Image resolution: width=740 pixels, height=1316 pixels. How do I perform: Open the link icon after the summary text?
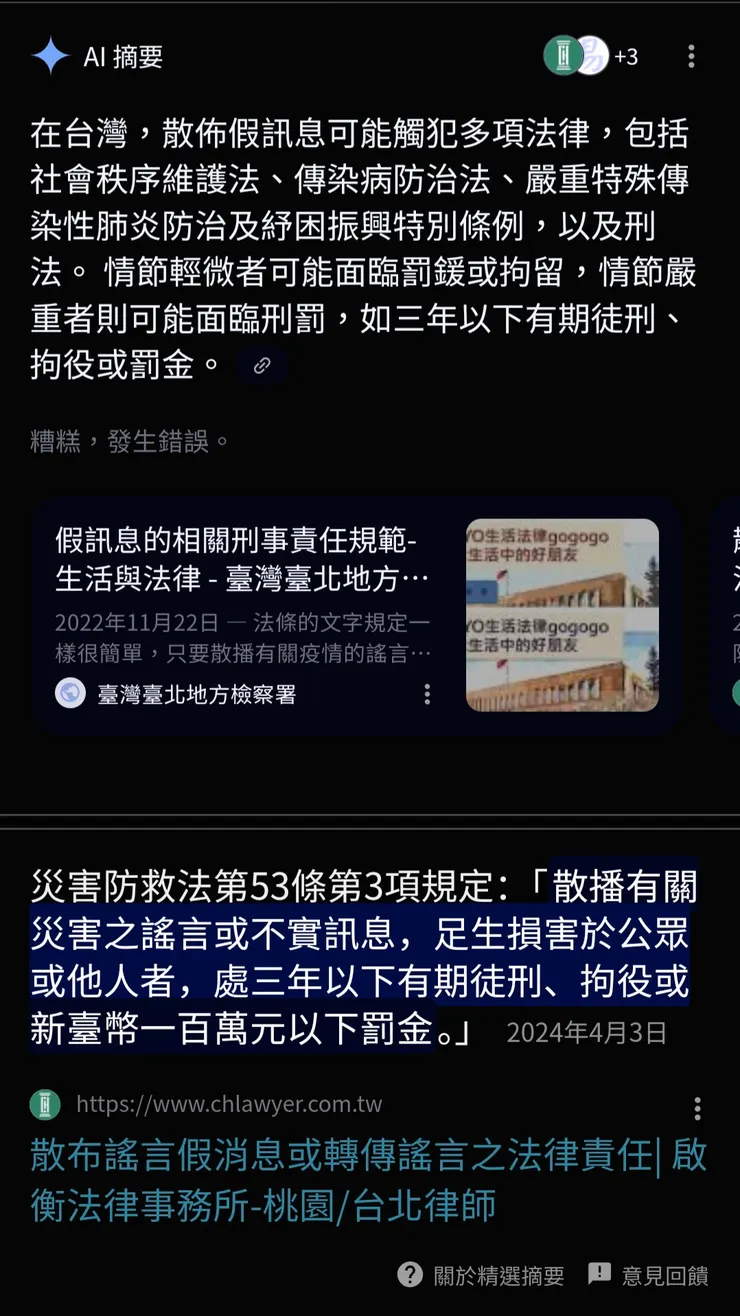tap(262, 367)
